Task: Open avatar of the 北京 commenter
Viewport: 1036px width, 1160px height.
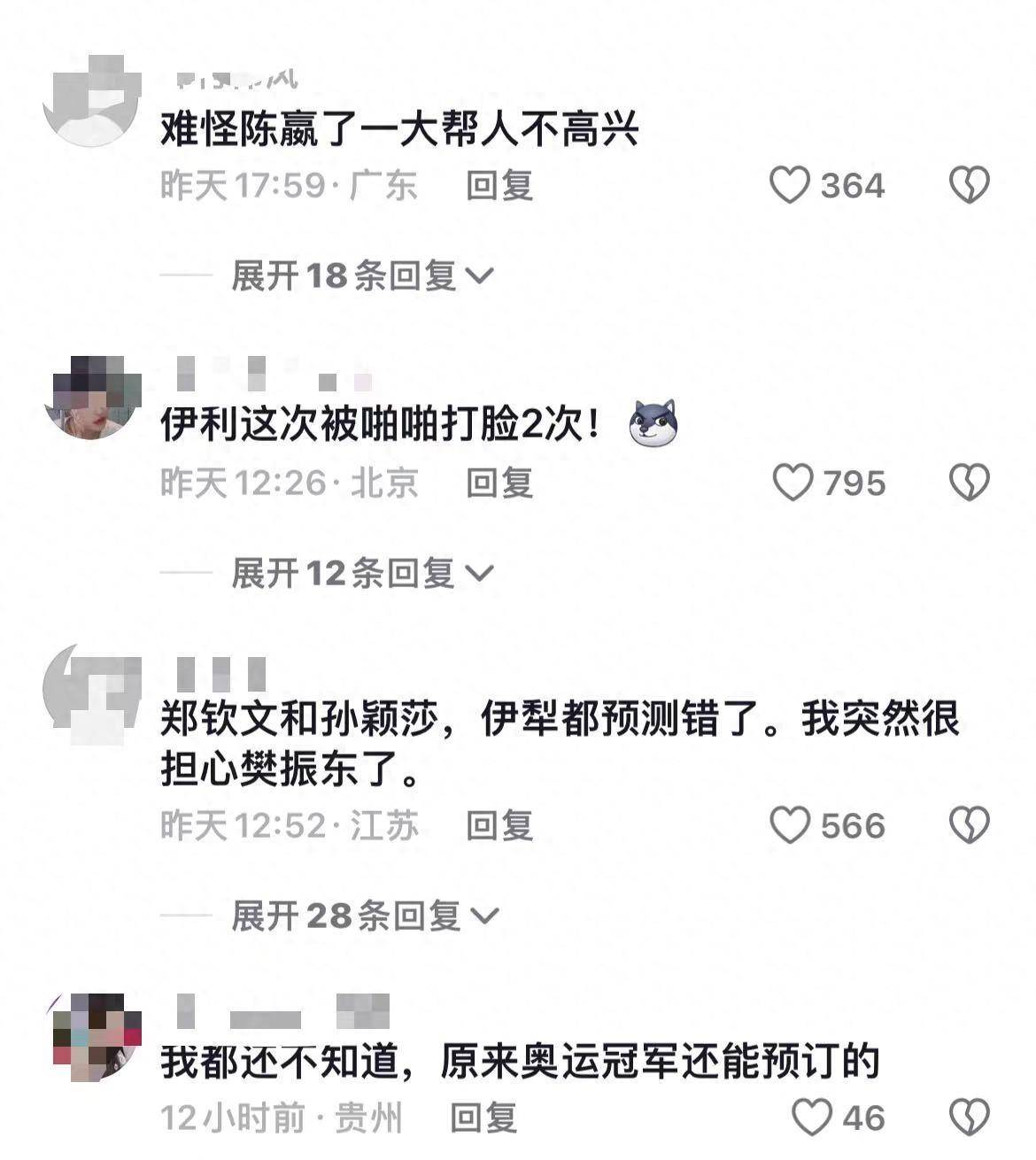Action: tap(92, 398)
